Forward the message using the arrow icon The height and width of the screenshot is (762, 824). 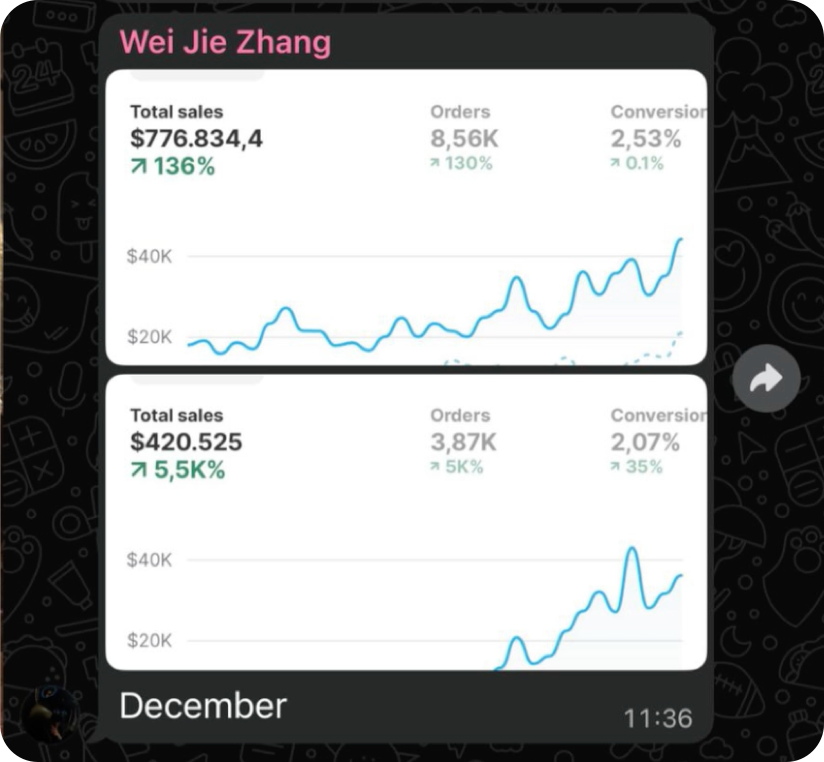[766, 378]
